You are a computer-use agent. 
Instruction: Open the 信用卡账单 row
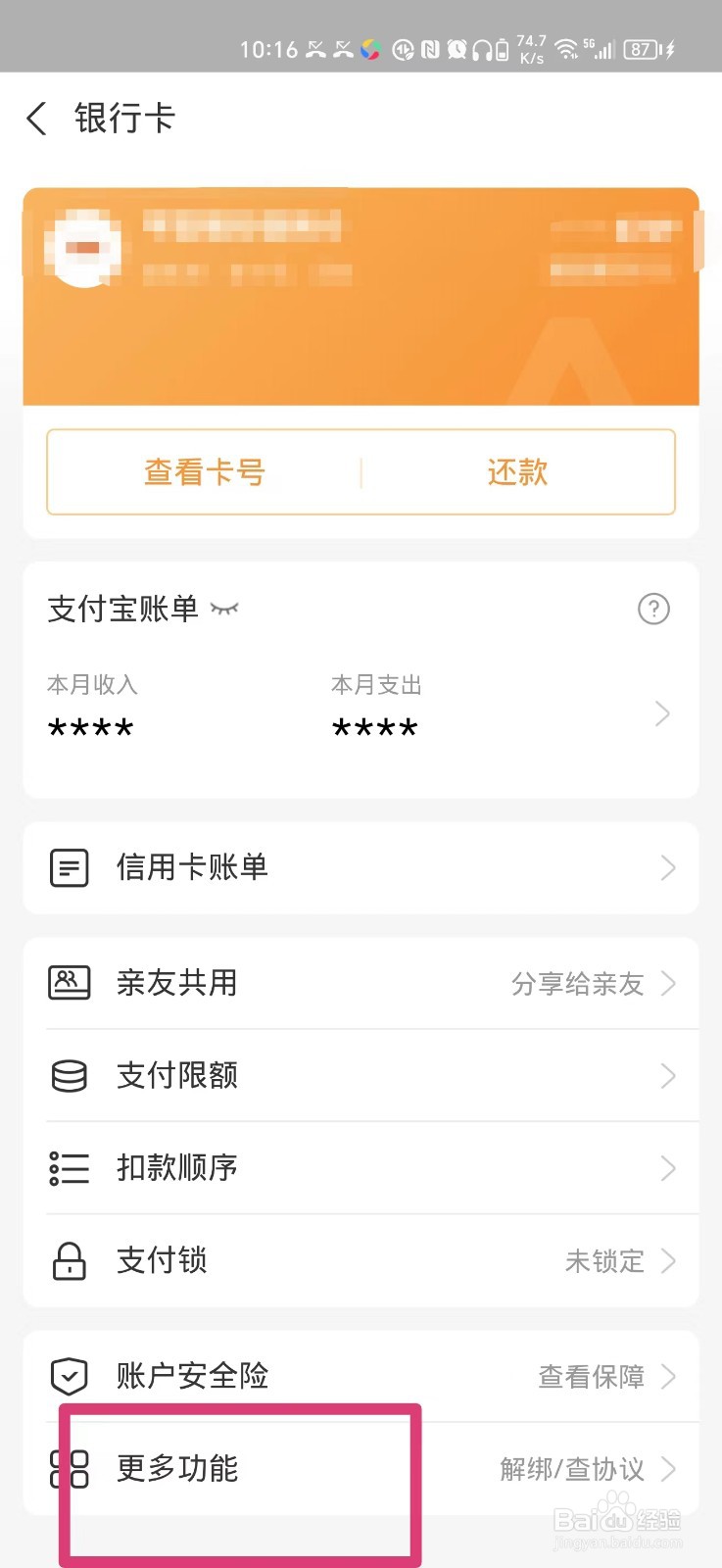point(361,867)
